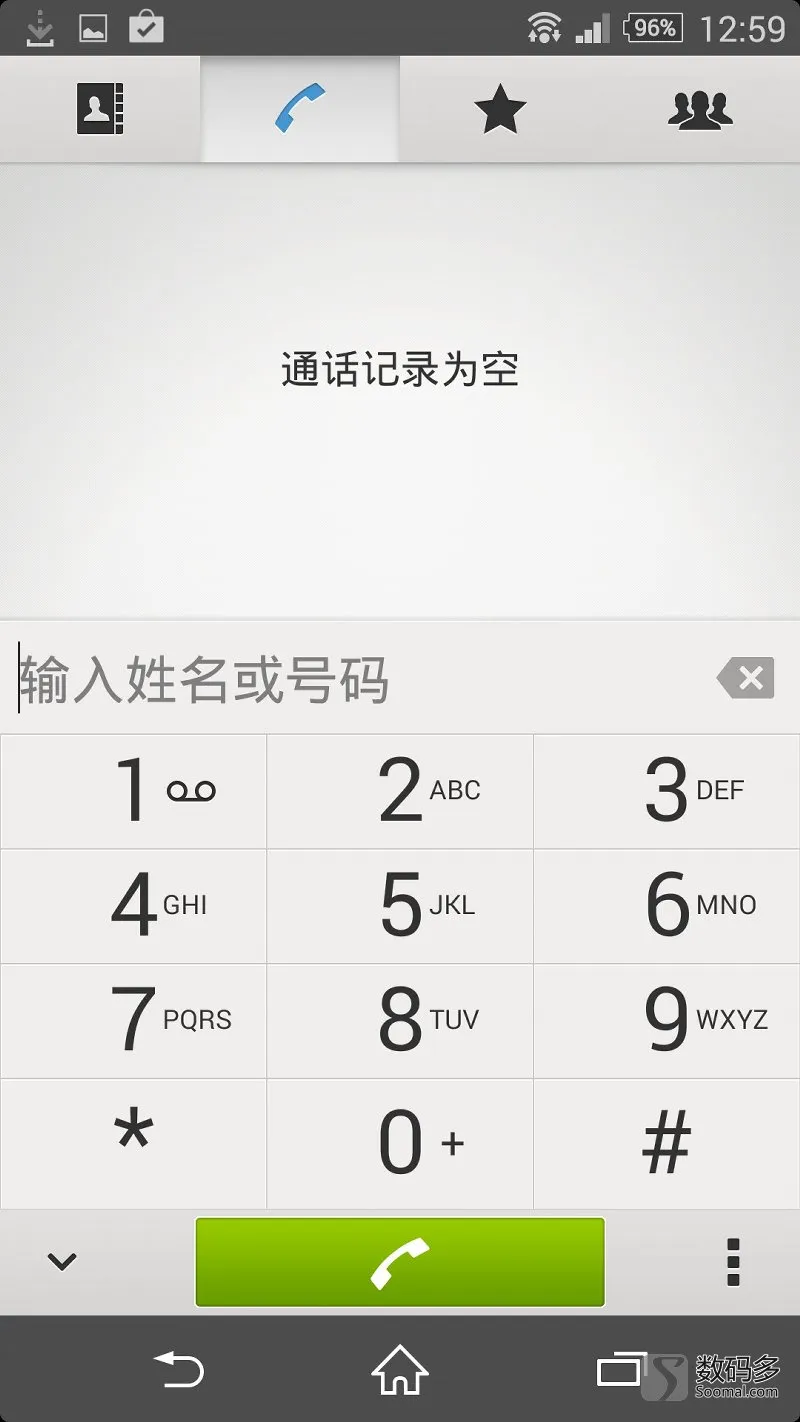Enter digit 4 GHI
This screenshot has height=1422, width=800.
click(x=134, y=906)
